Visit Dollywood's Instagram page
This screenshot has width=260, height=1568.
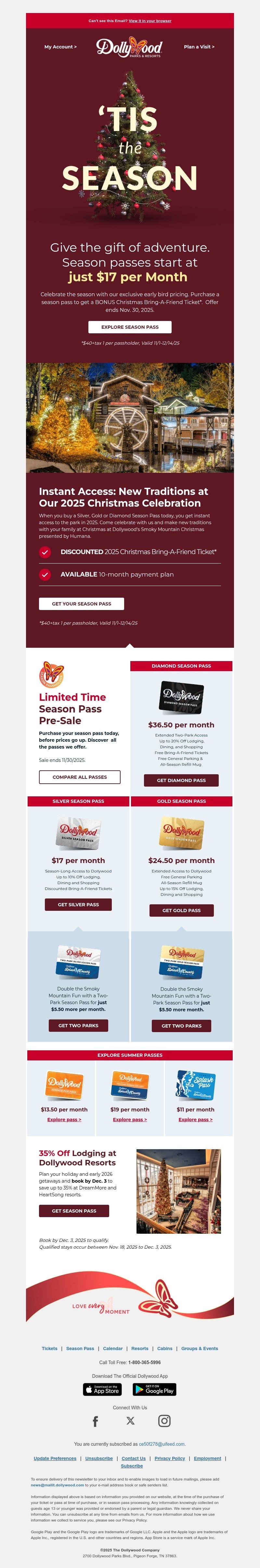tap(164, 1421)
